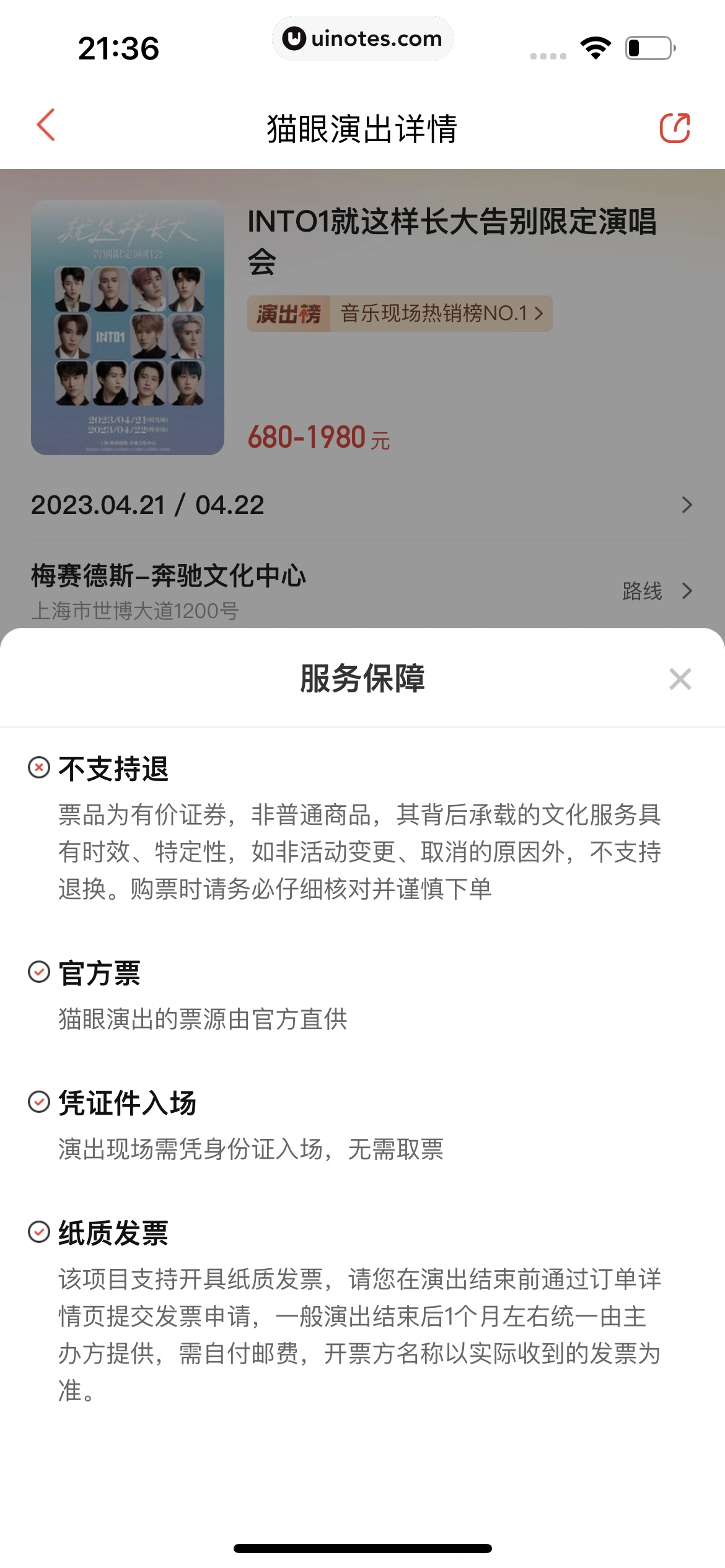Close the 服务保障 panel with the X

680,679
